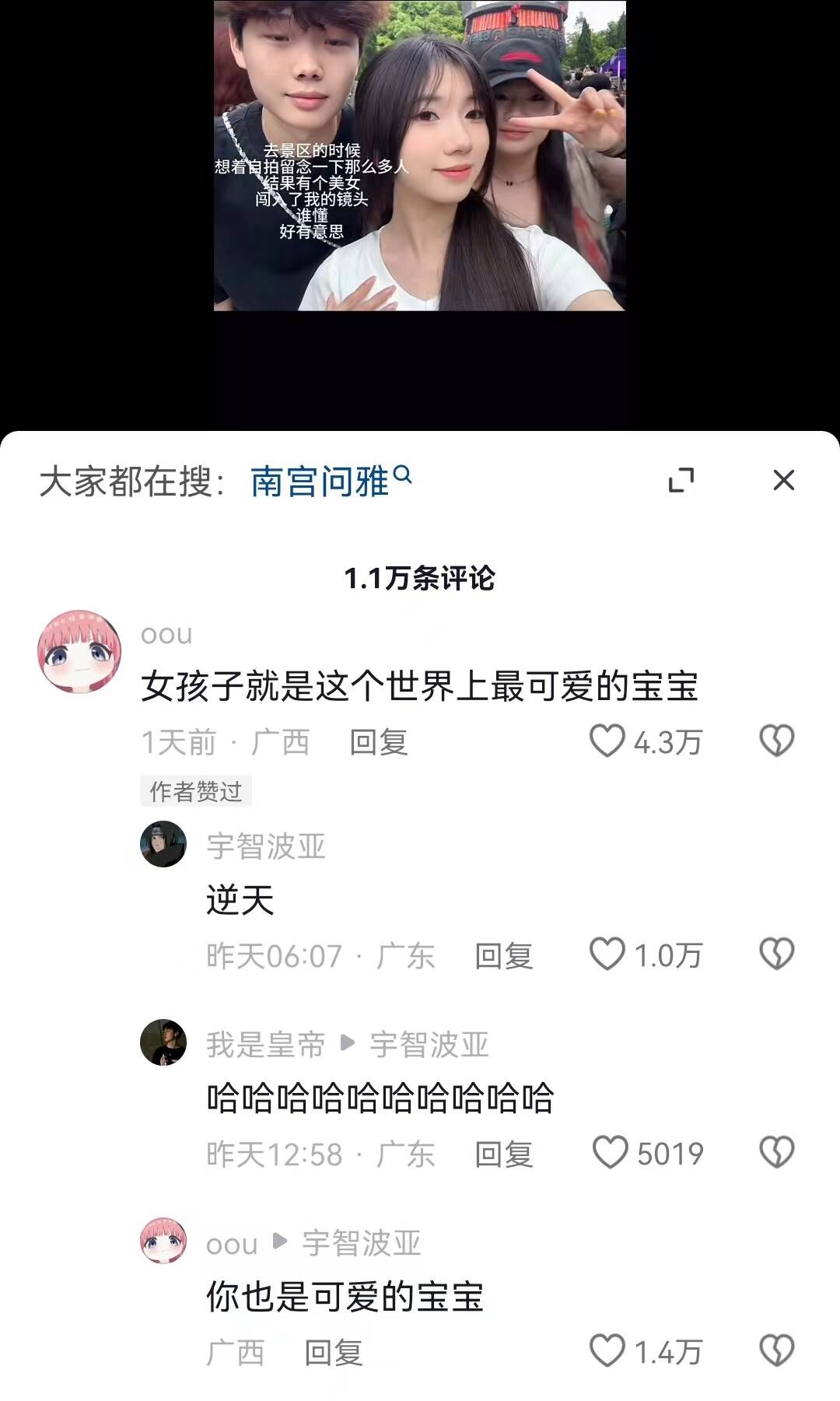Open 宇智波亚's profile avatar
The width and height of the screenshot is (840, 1401).
point(163,844)
